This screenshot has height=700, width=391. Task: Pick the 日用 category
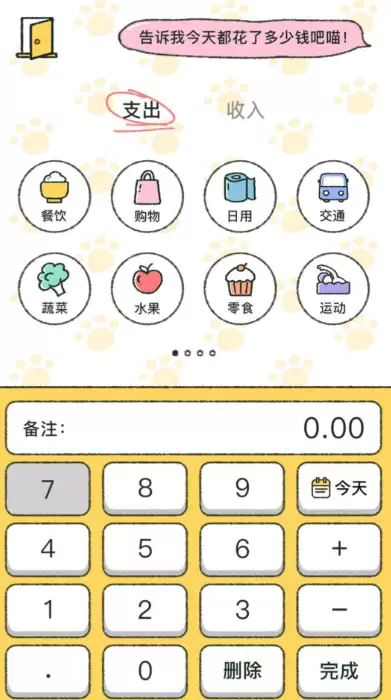tap(240, 196)
